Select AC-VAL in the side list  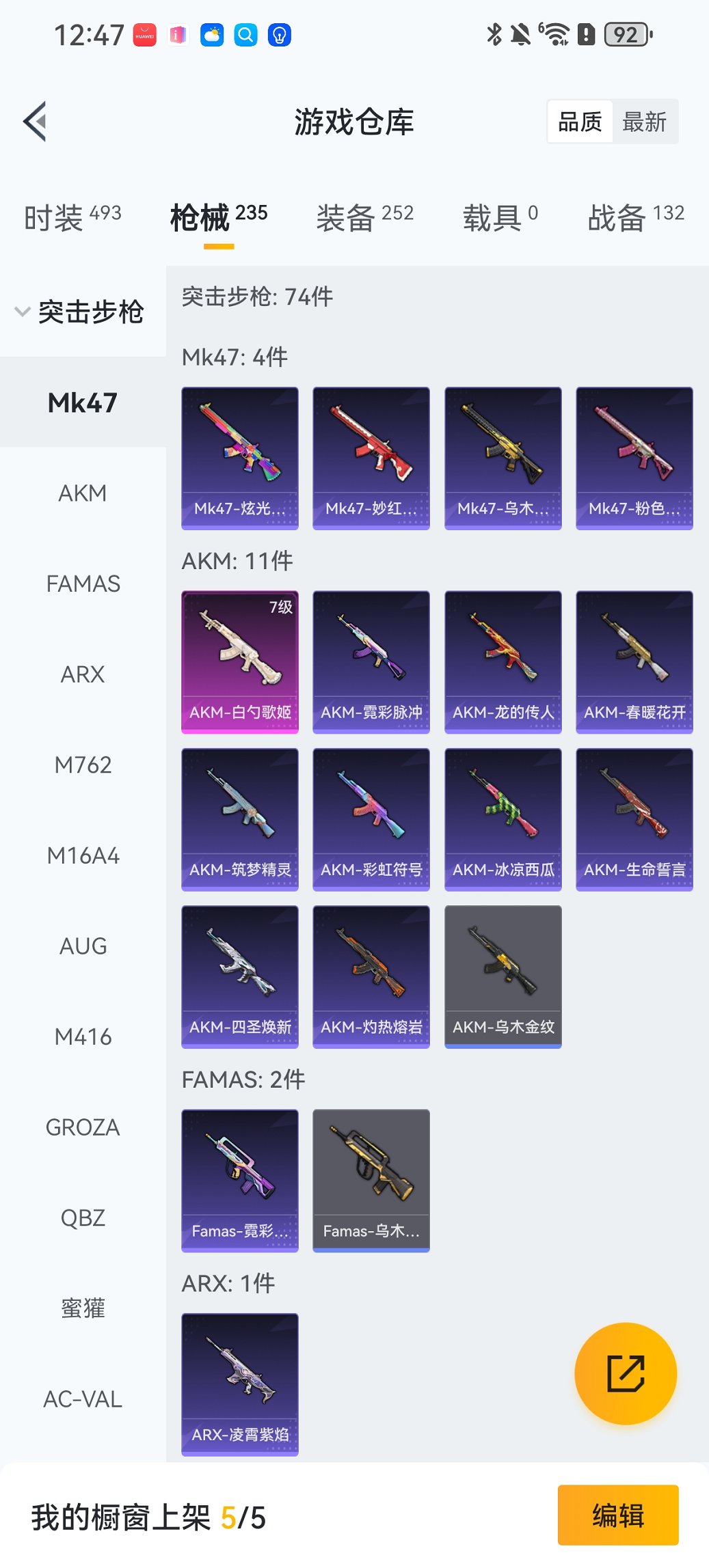coord(83,1399)
